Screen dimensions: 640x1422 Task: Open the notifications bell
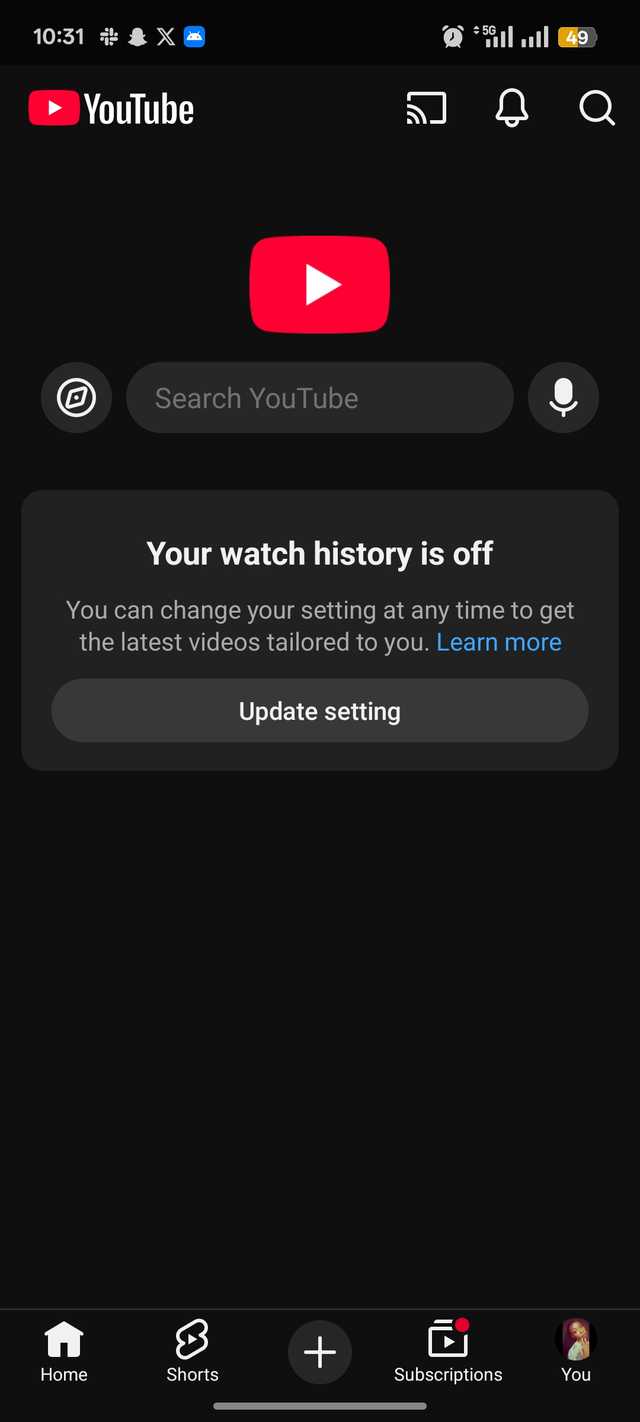pyautogui.click(x=511, y=108)
